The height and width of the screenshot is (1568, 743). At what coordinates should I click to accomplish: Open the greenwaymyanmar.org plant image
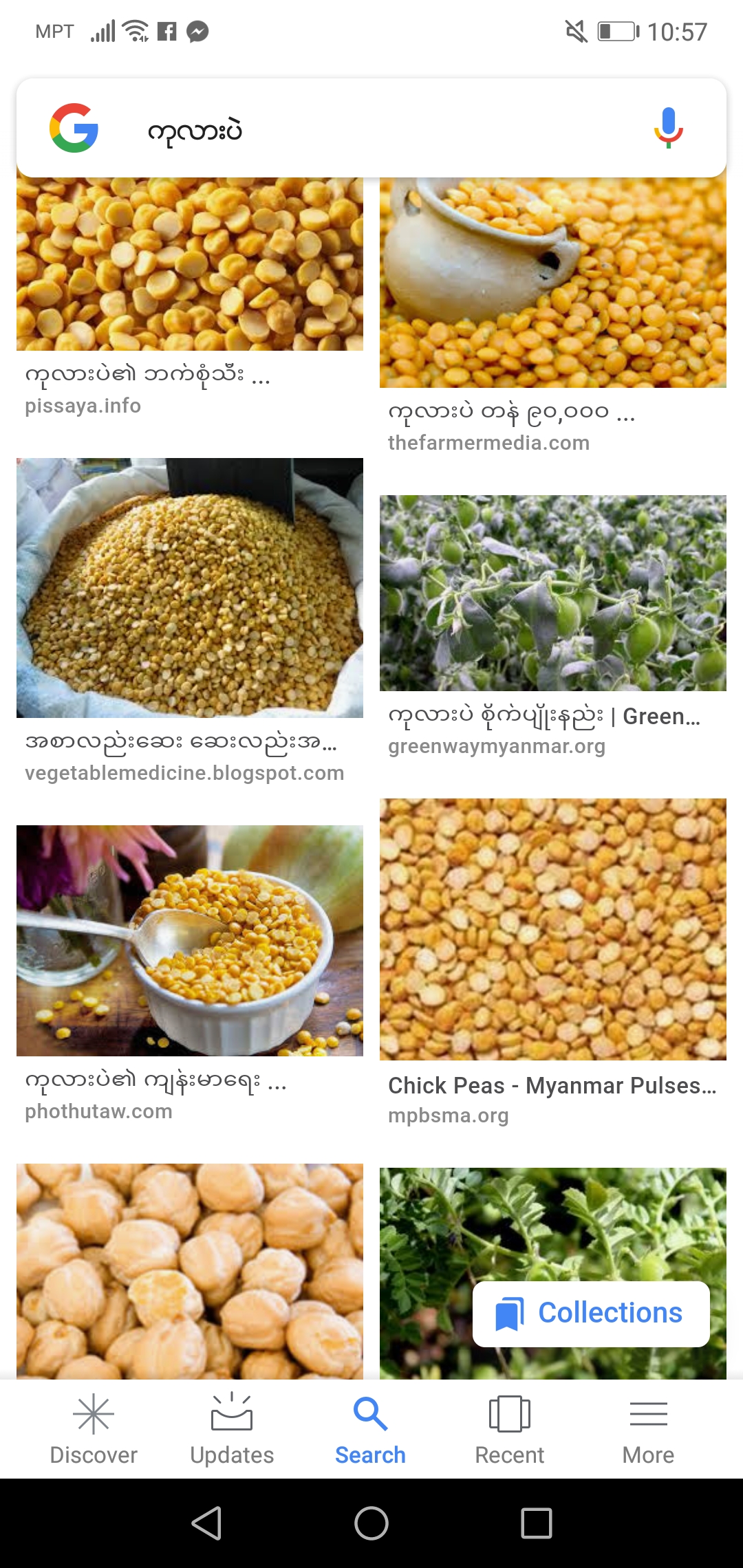pos(553,593)
